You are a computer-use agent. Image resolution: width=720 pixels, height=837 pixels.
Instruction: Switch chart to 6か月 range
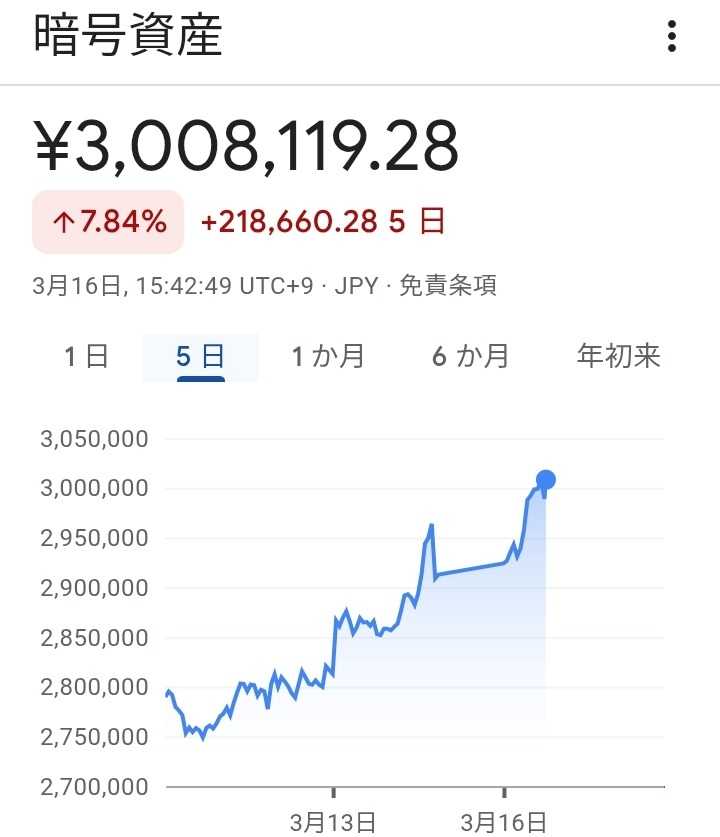(471, 356)
